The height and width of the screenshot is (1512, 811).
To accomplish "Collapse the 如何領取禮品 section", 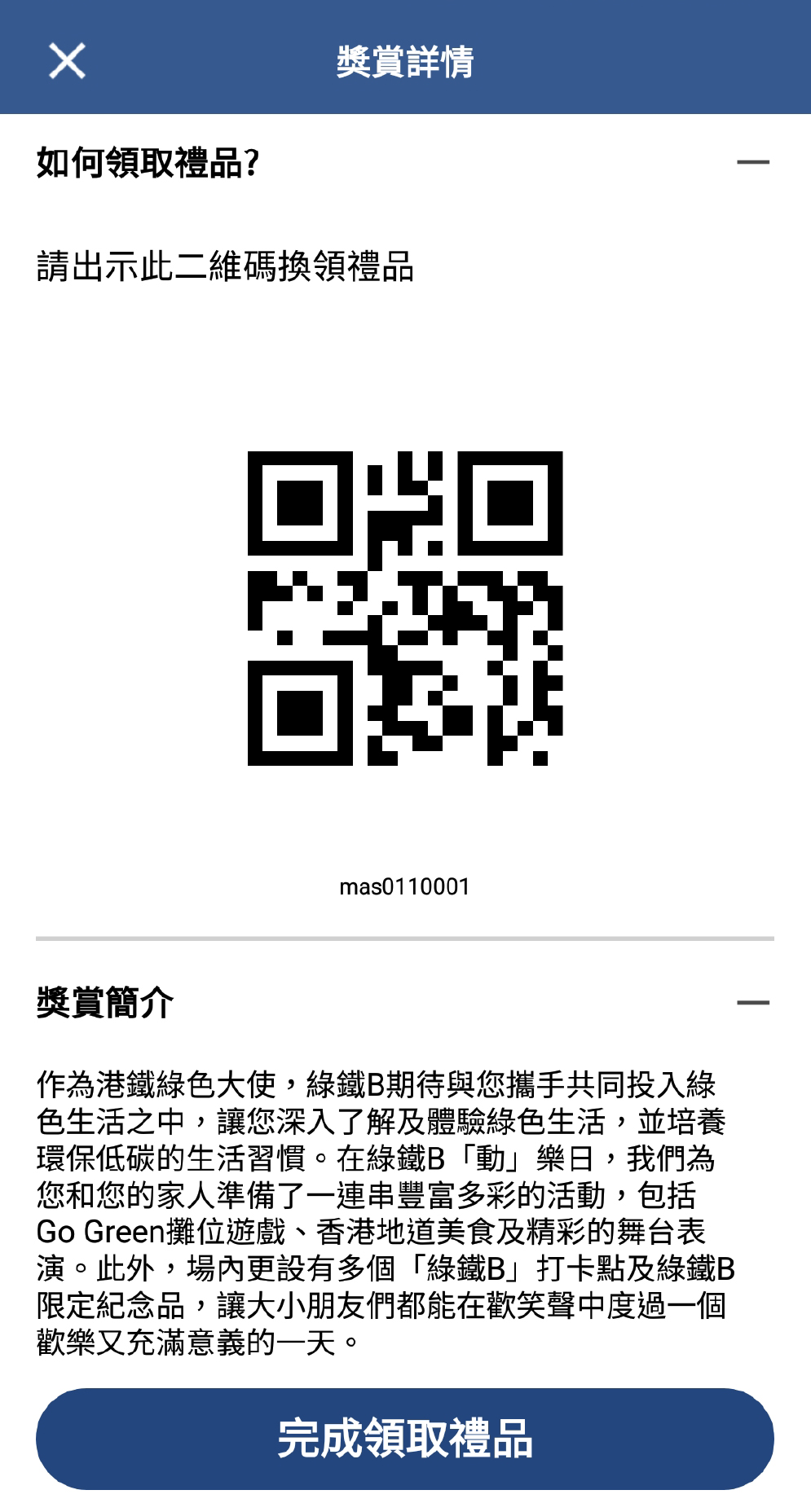I will (x=752, y=162).
